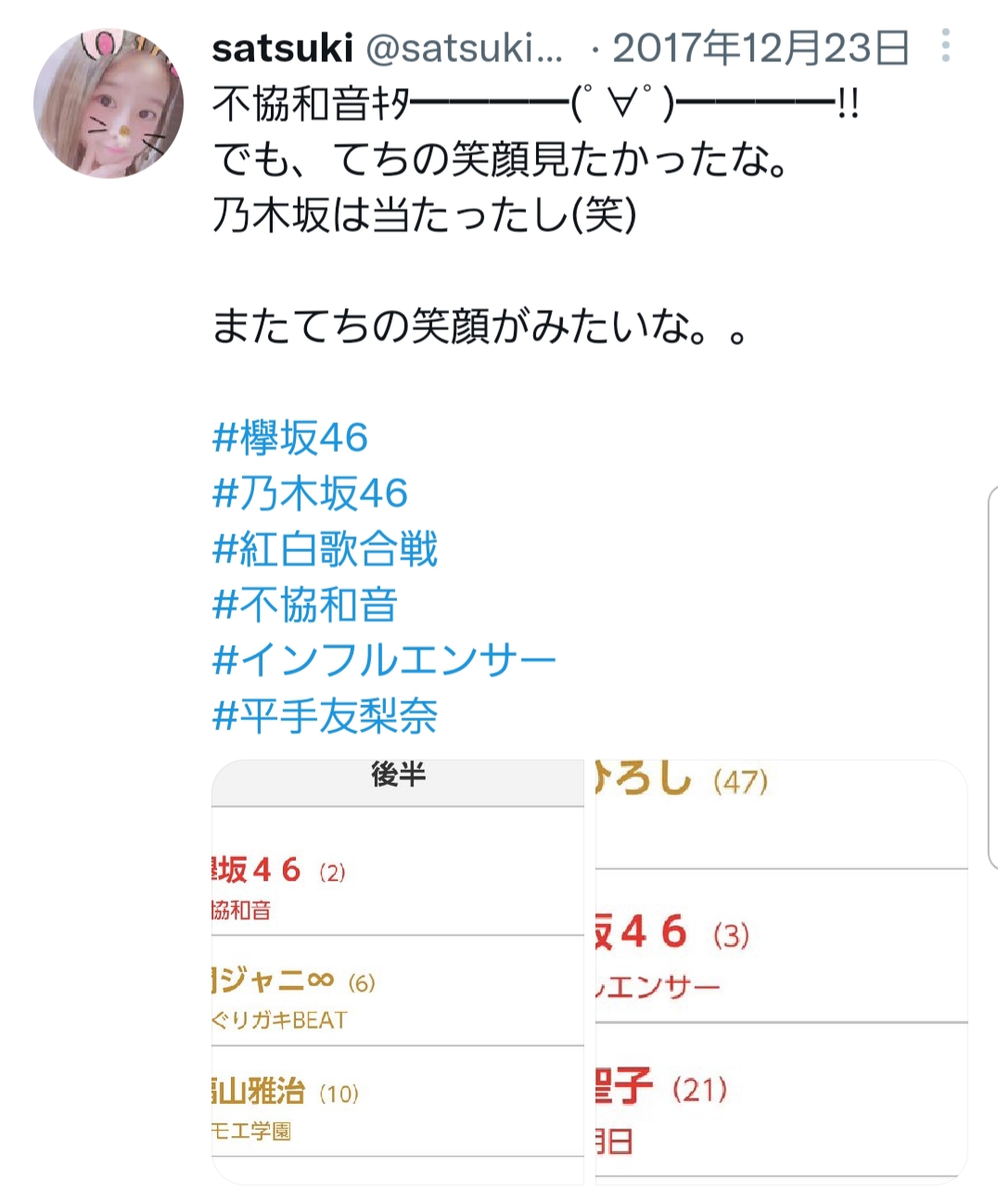Enlarge the right attached image showing (47)
The width and height of the screenshot is (998, 1204).
(781, 971)
